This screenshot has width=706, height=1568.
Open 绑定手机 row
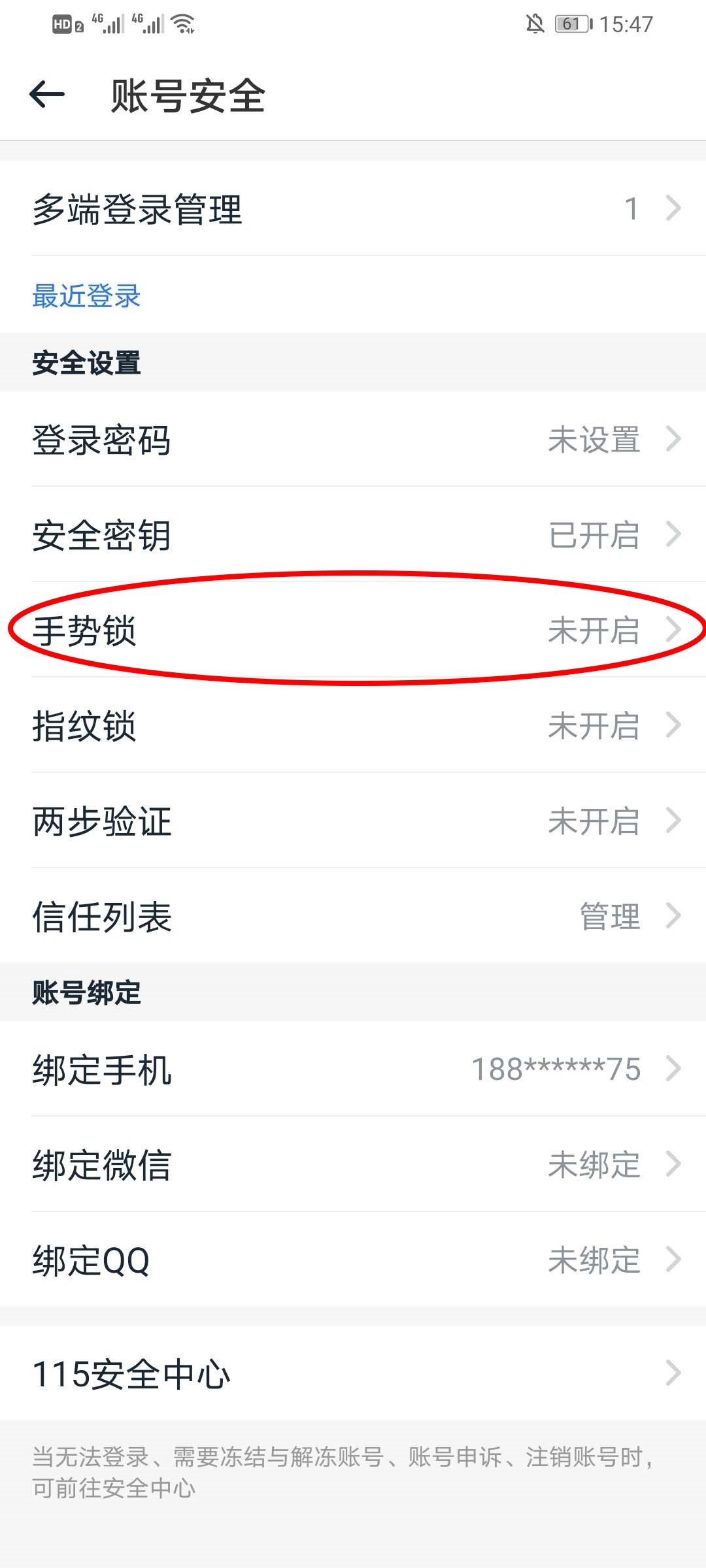[353, 1070]
